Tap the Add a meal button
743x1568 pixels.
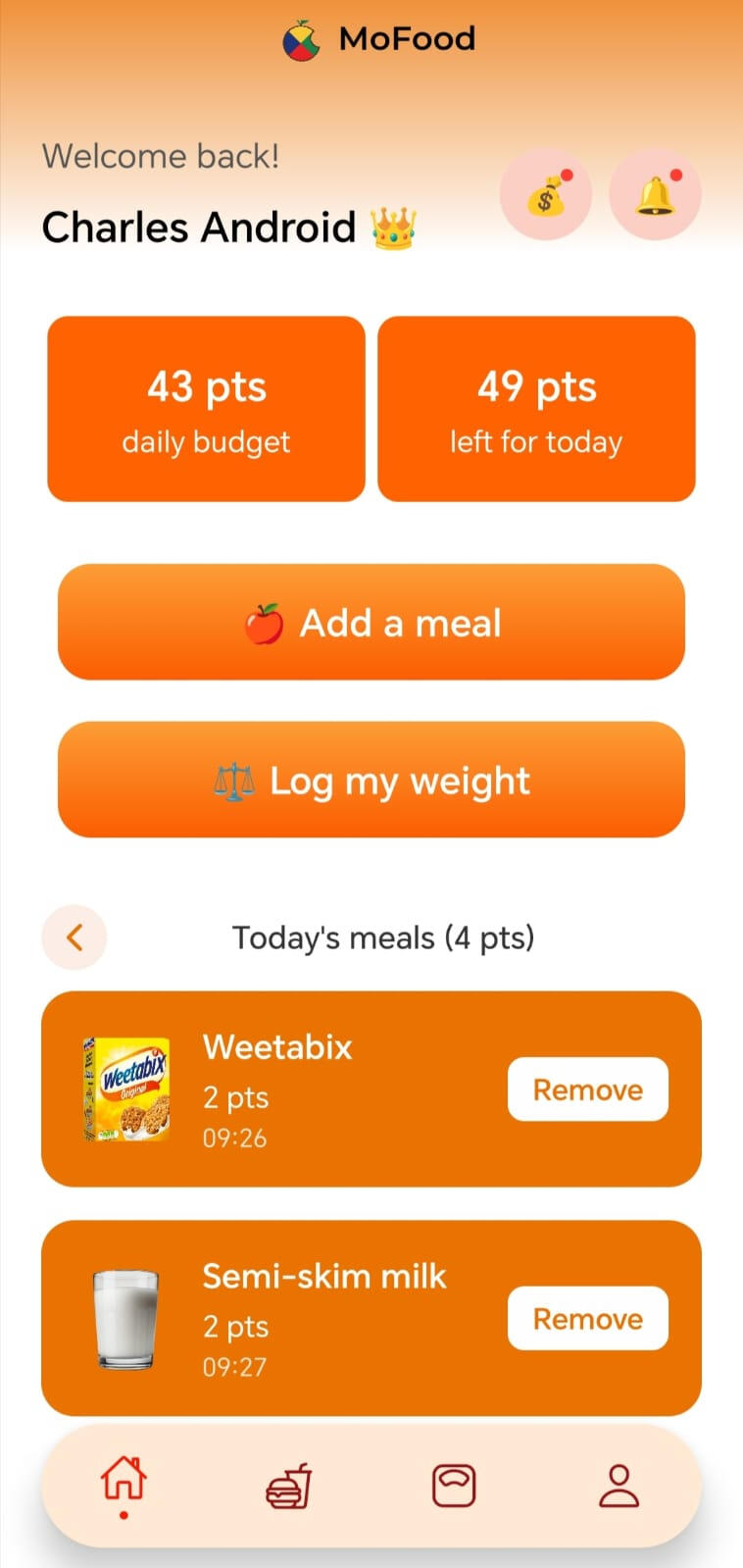coord(371,623)
